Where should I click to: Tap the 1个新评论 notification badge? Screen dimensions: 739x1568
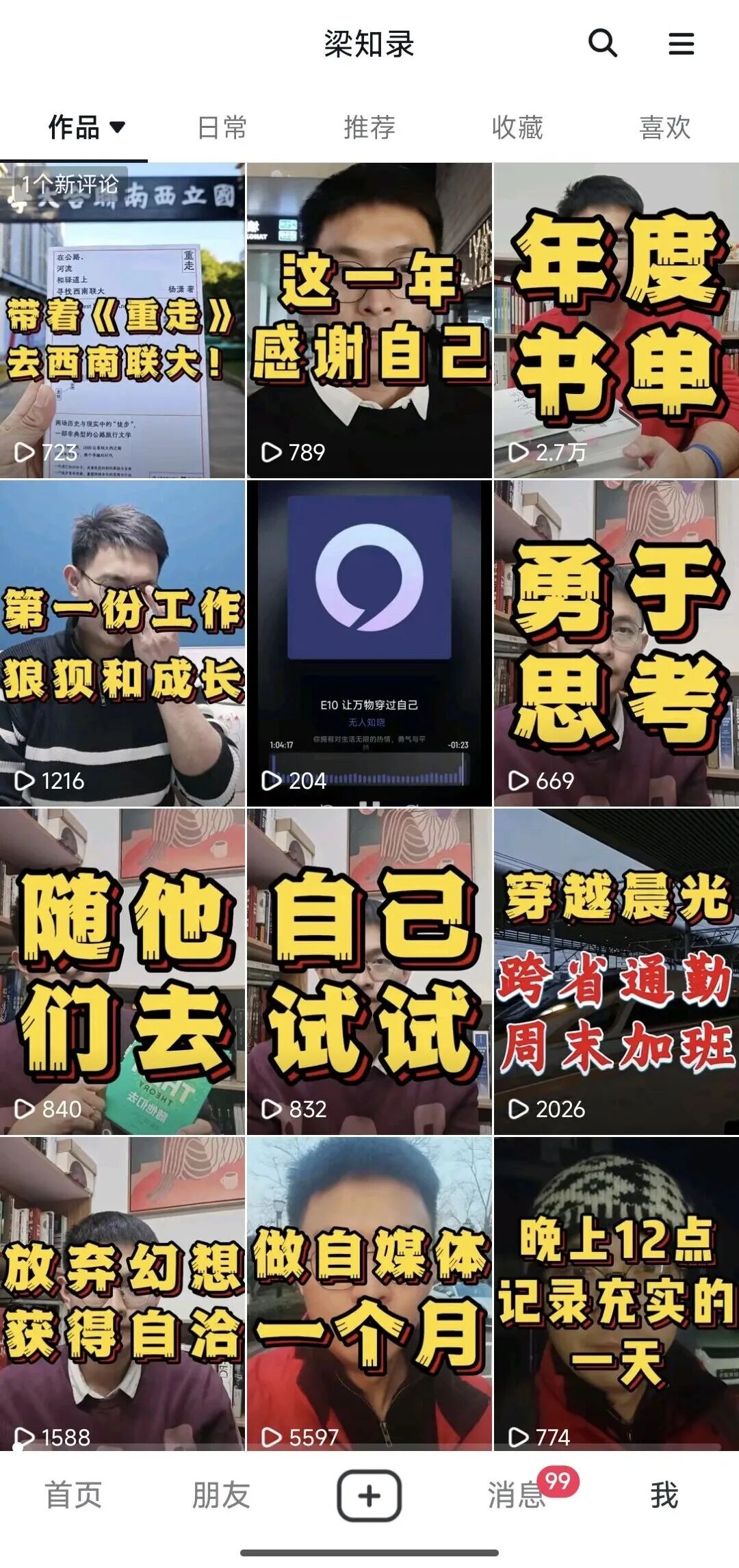click(68, 183)
